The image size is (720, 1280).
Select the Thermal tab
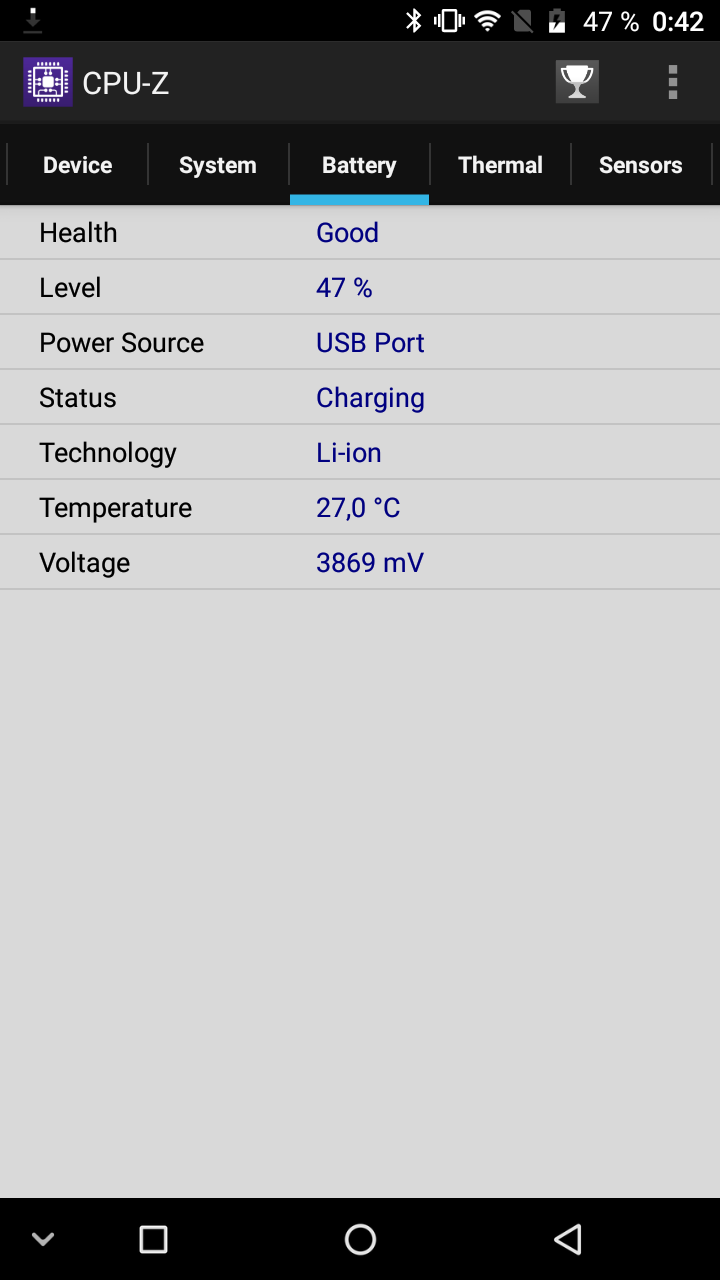click(500, 165)
